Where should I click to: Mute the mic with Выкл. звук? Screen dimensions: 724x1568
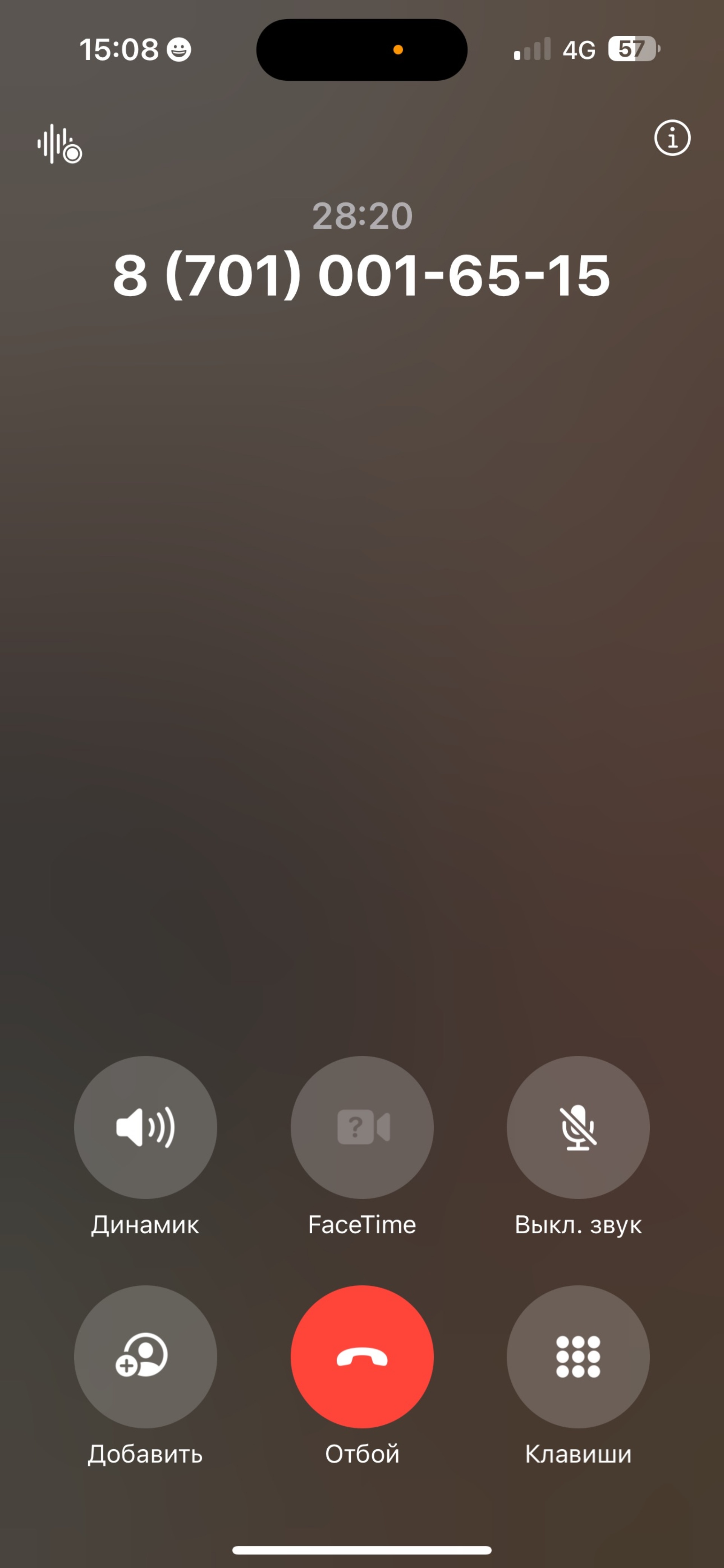[578, 1127]
